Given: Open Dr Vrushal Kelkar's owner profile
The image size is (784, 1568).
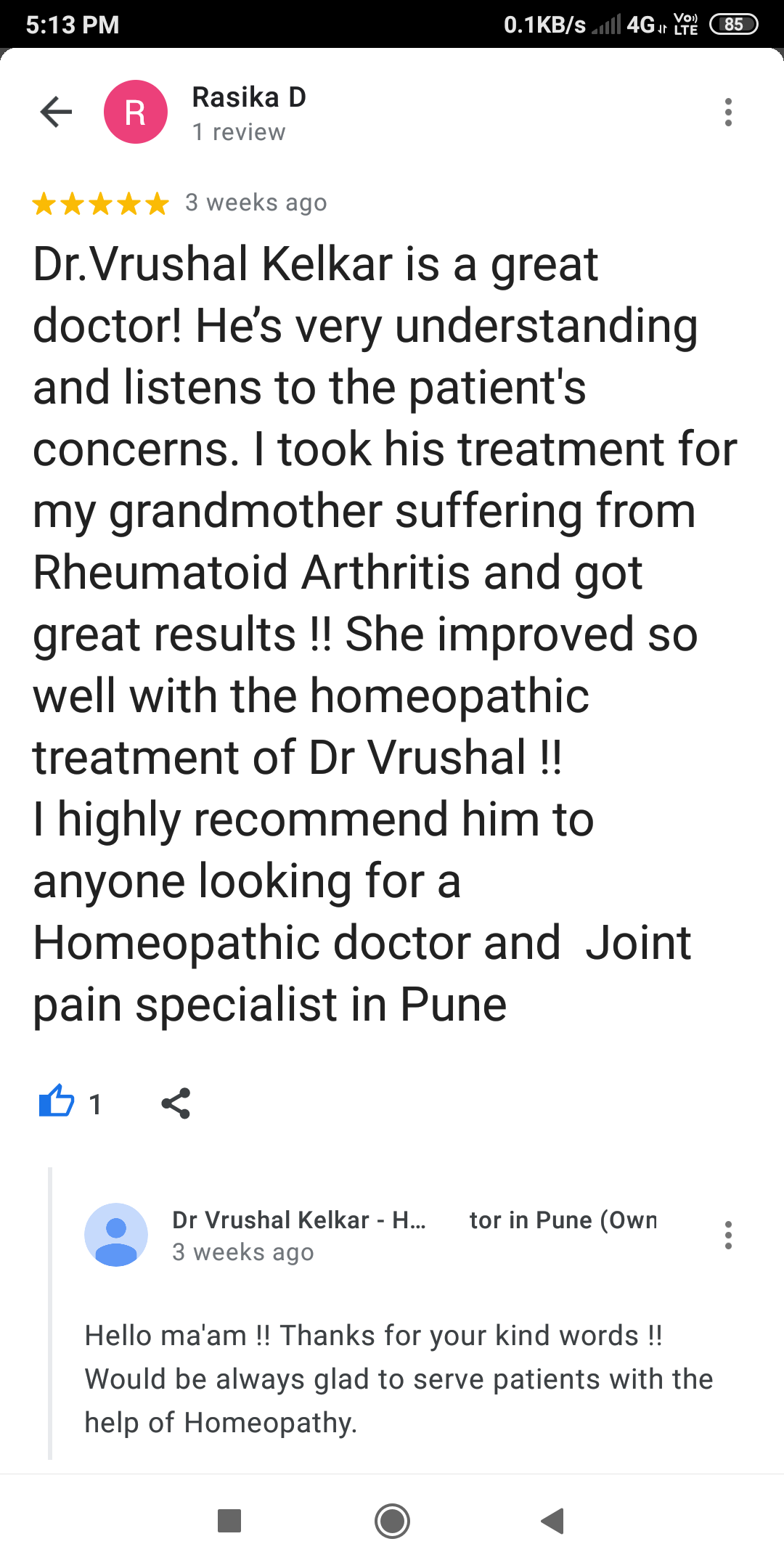Looking at the screenshot, I should (116, 1235).
